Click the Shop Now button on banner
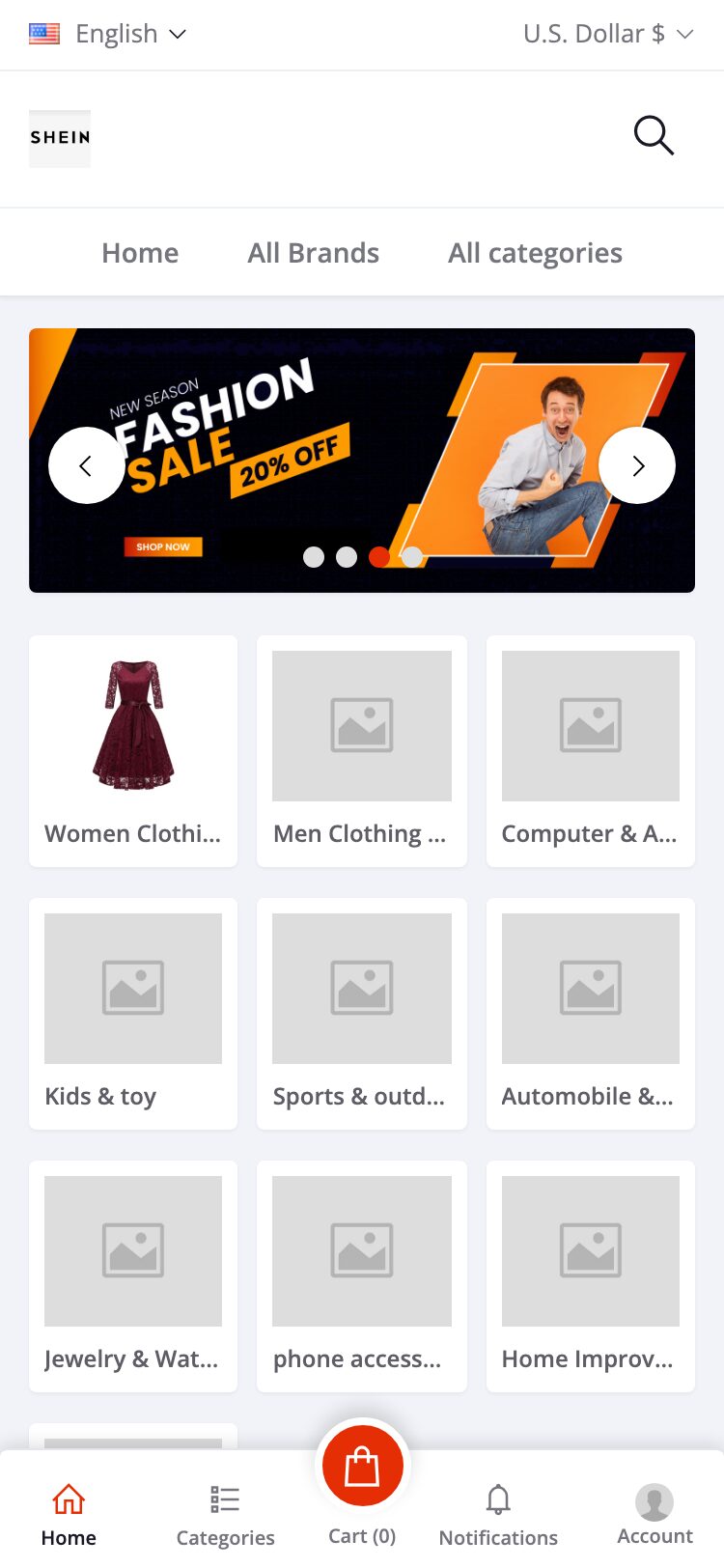Viewport: 724px width, 1568px height. (x=162, y=546)
